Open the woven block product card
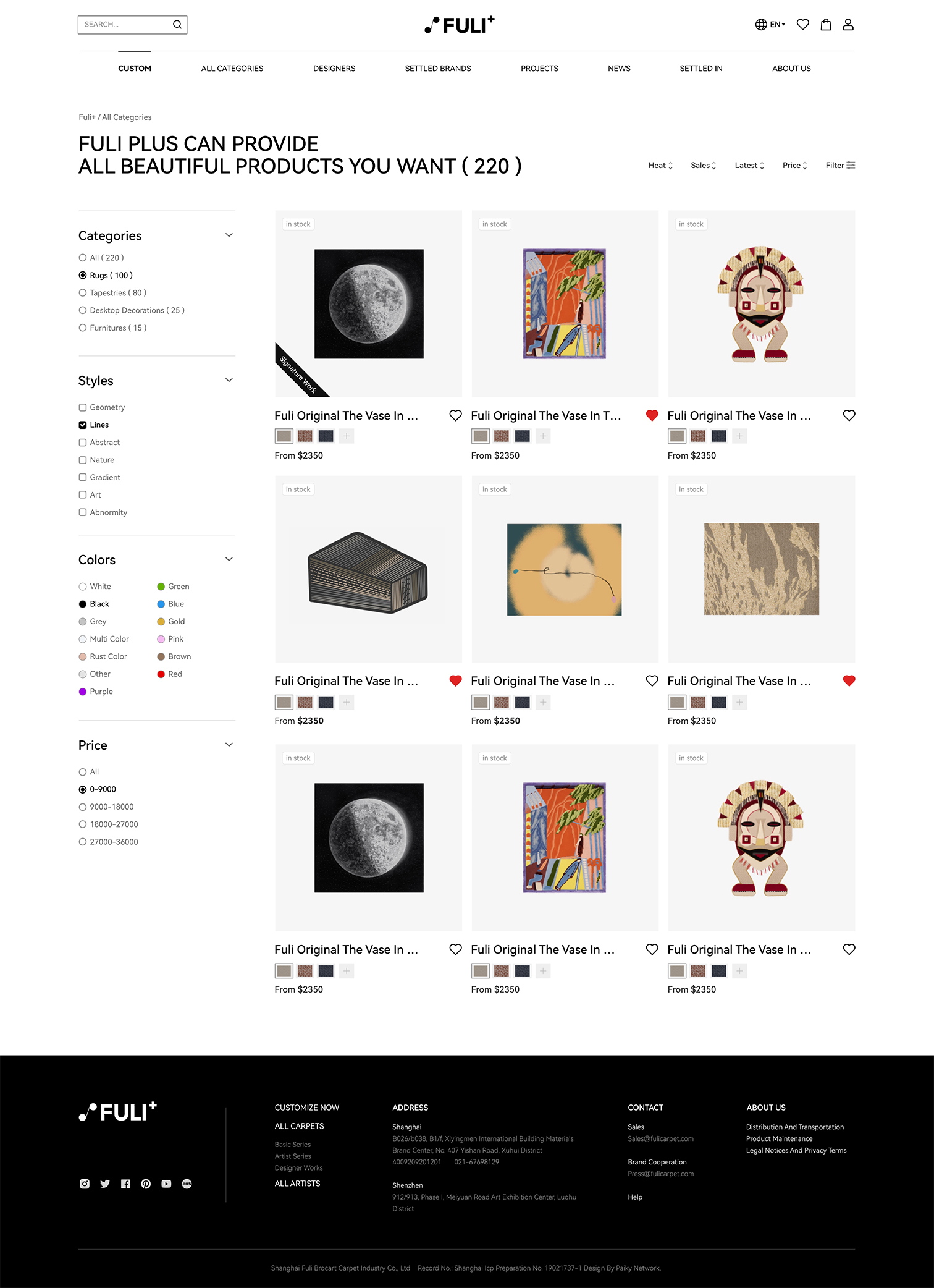Screen dimensions: 934x1288 click(x=369, y=570)
